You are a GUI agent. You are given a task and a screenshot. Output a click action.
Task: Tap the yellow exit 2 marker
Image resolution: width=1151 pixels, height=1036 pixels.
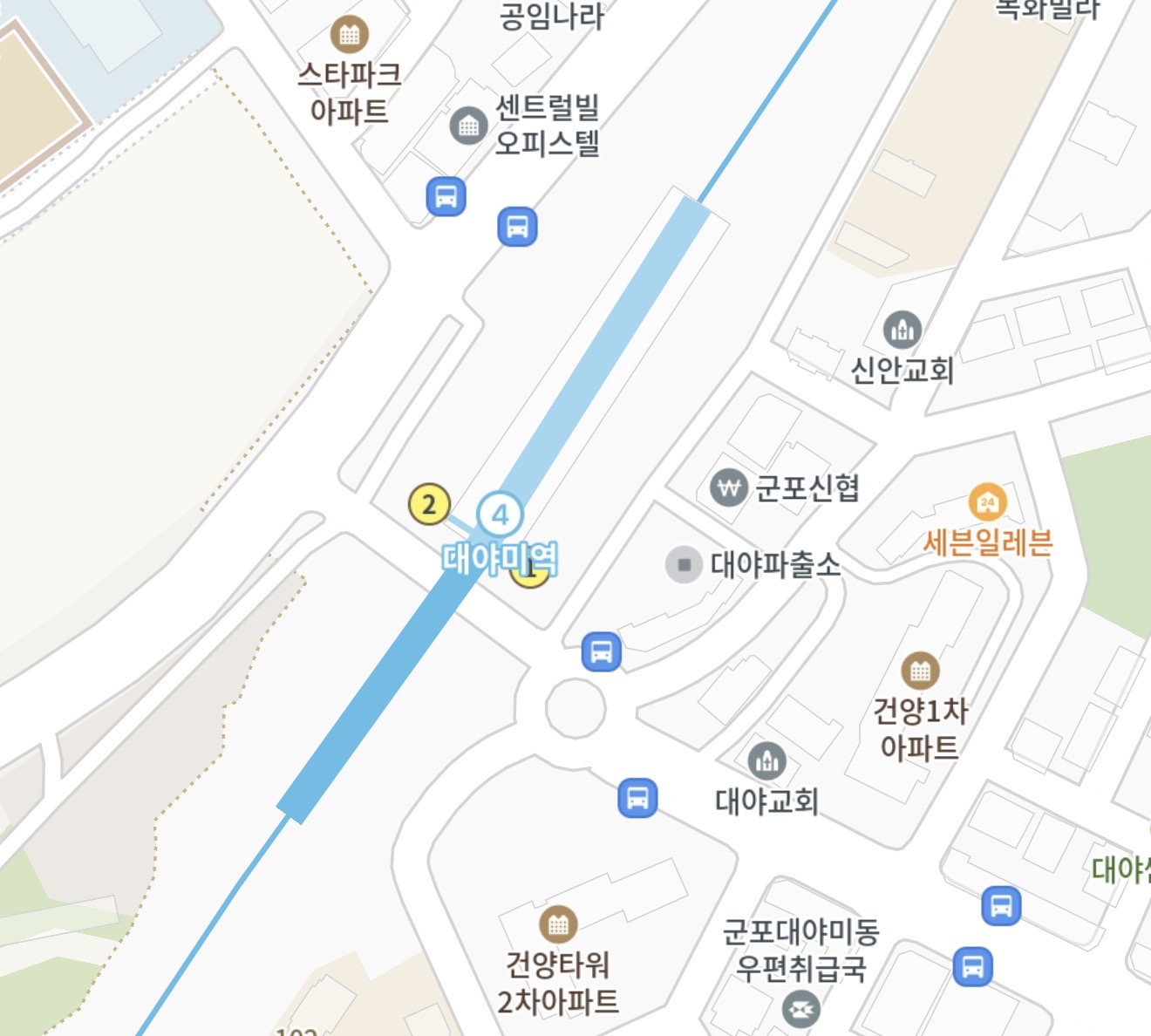(x=429, y=504)
